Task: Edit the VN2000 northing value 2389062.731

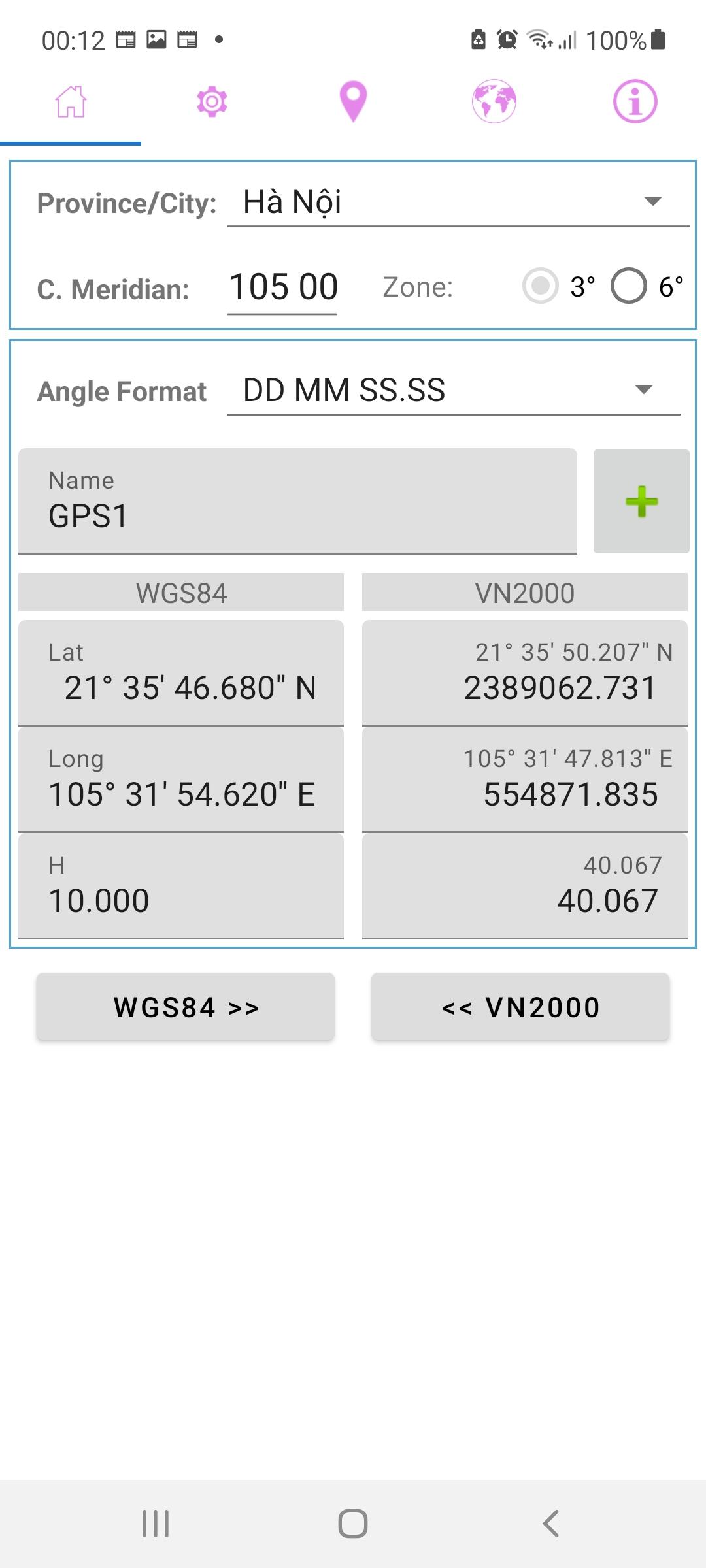Action: (x=525, y=673)
